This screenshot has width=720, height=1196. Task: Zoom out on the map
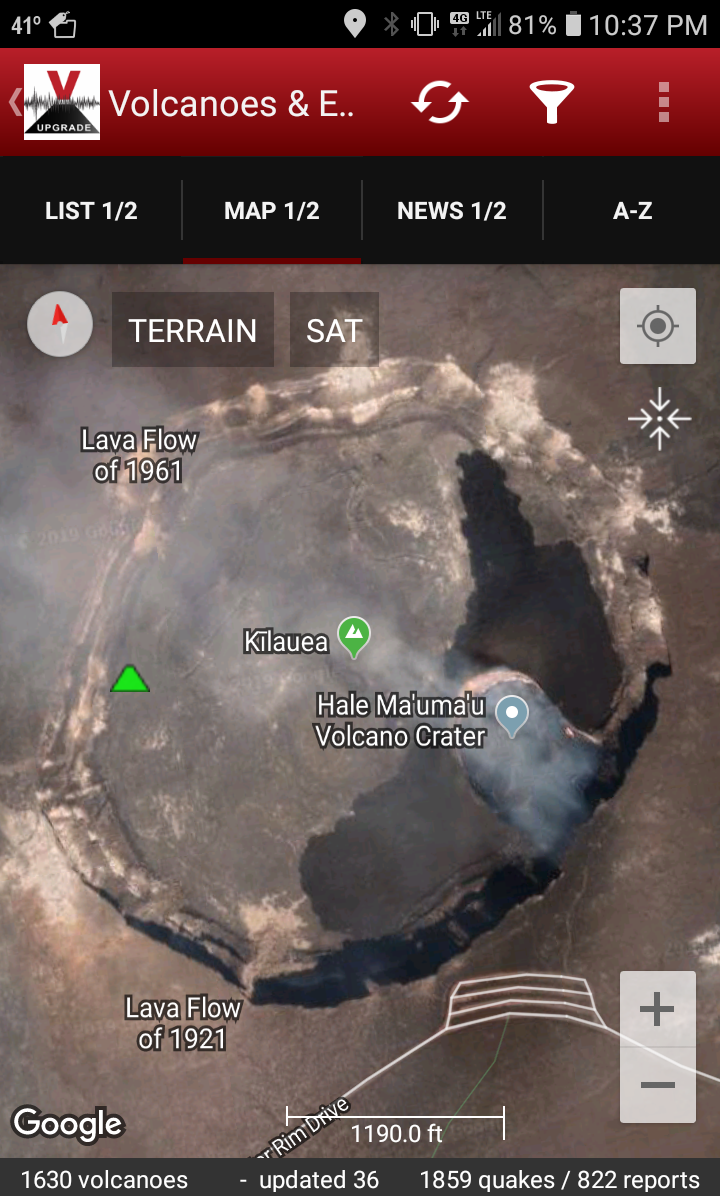tap(657, 1085)
